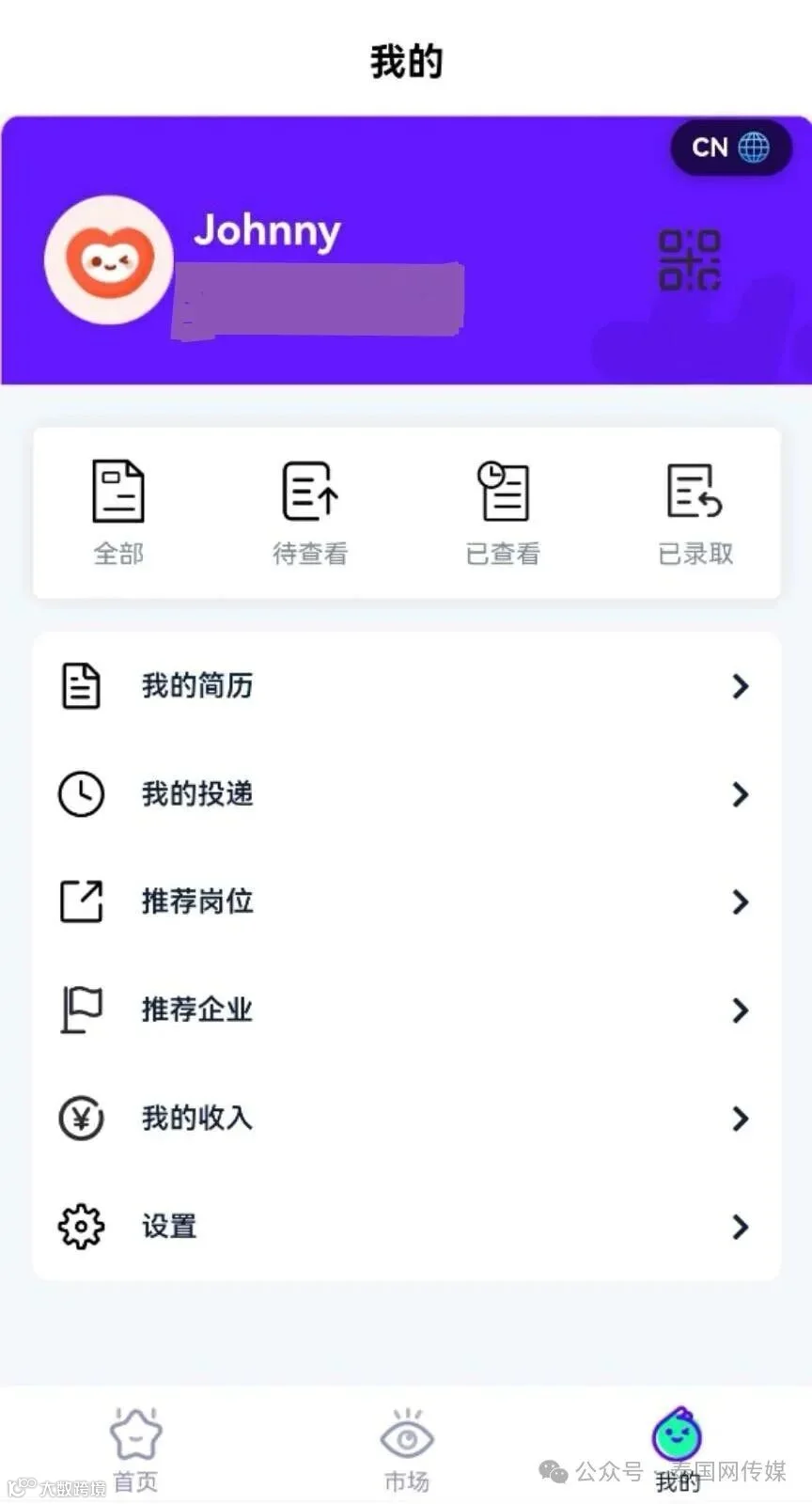The width and height of the screenshot is (812, 1504).
Task: Switch to the 市场 tab
Action: tap(406, 1448)
